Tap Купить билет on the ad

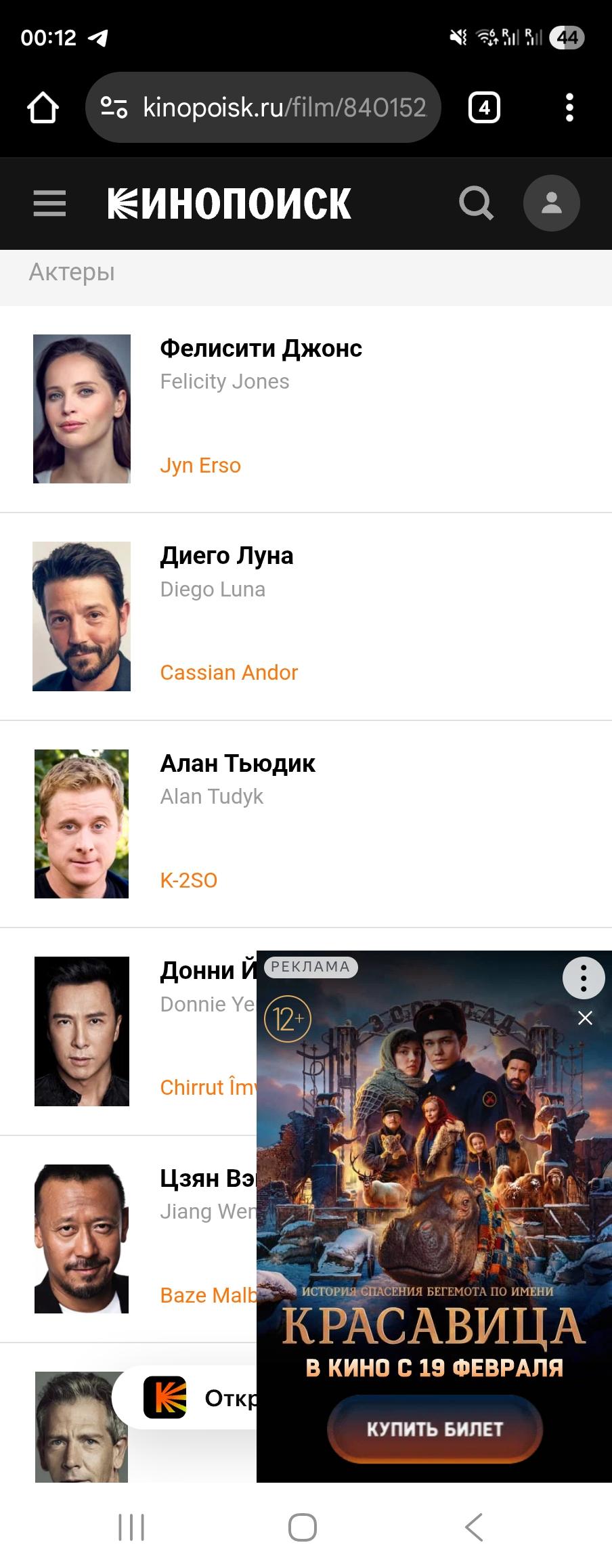(x=435, y=1429)
